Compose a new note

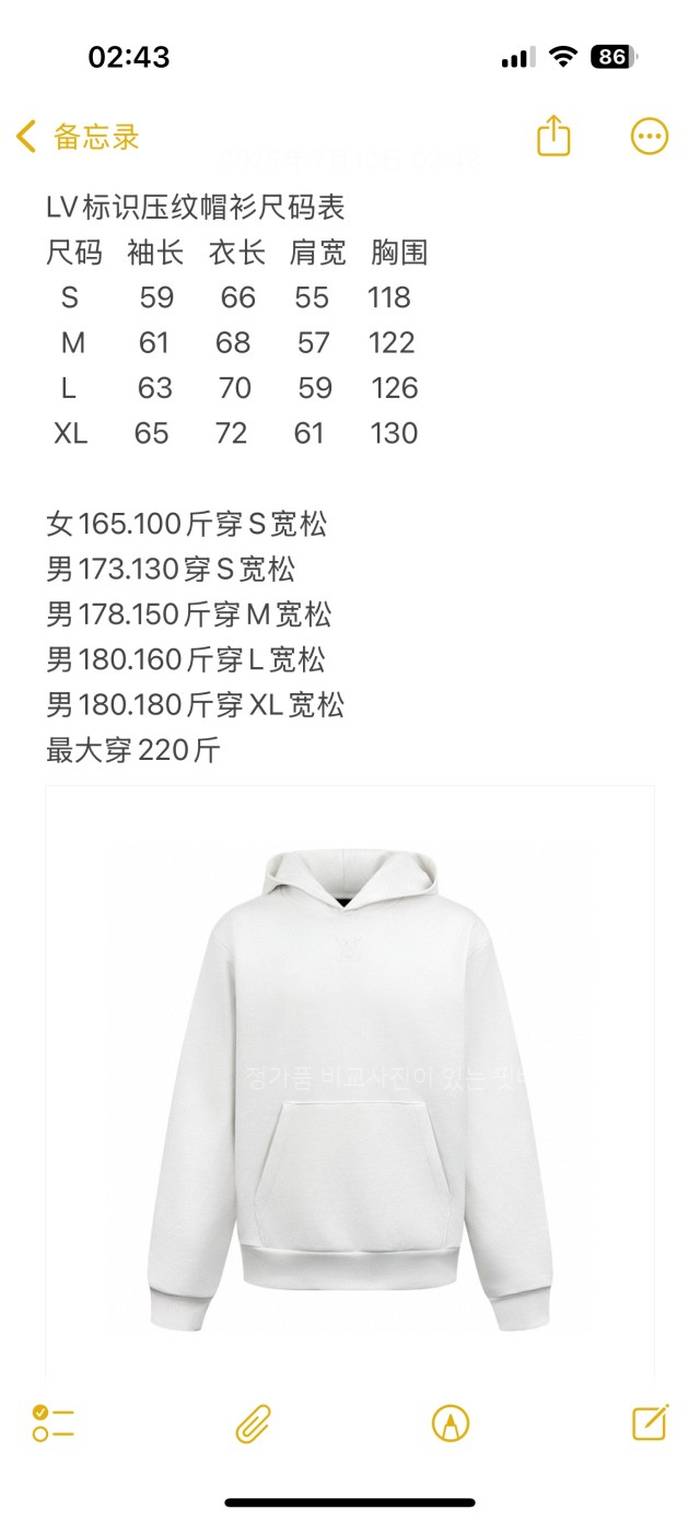(649, 1421)
